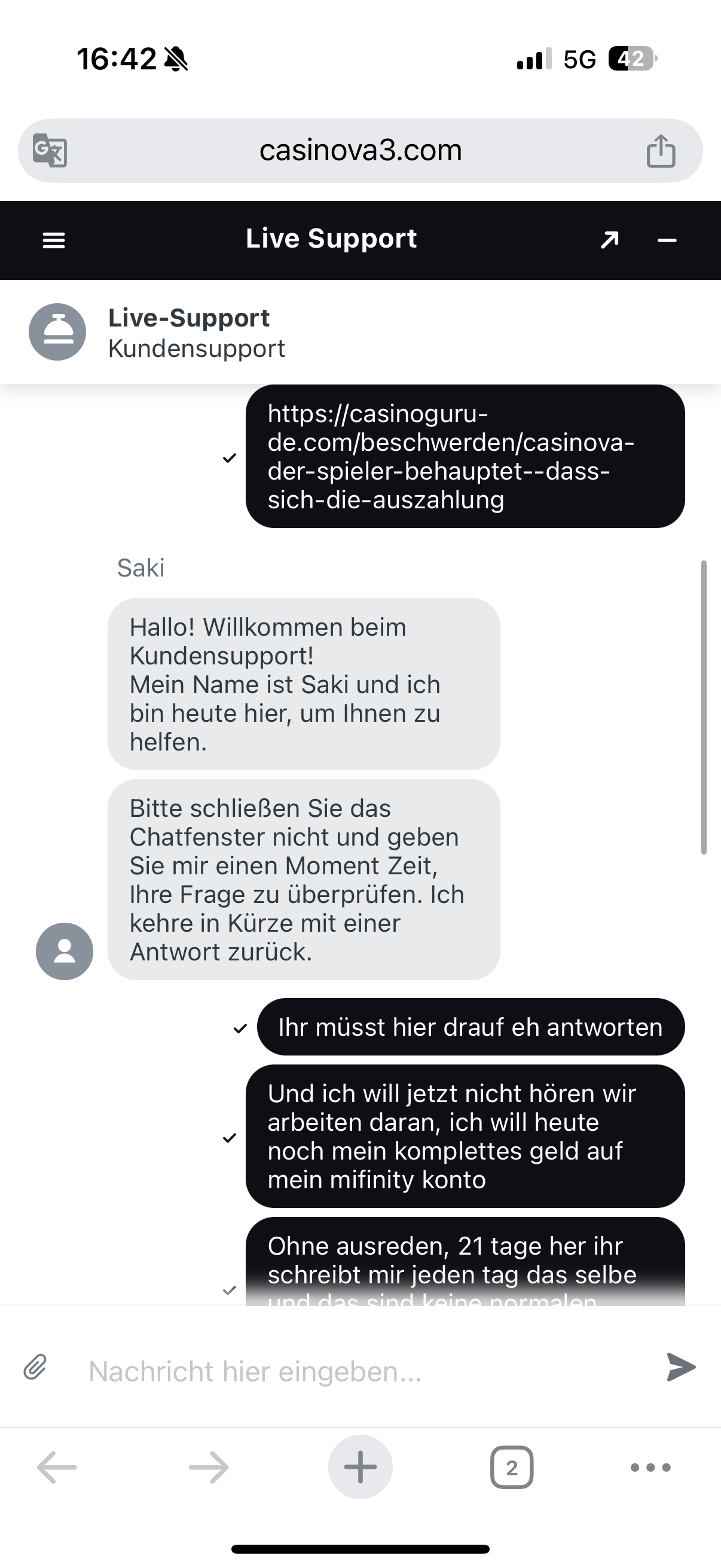Attach a file with the paperclip icon
721x1568 pixels.
click(x=35, y=1367)
